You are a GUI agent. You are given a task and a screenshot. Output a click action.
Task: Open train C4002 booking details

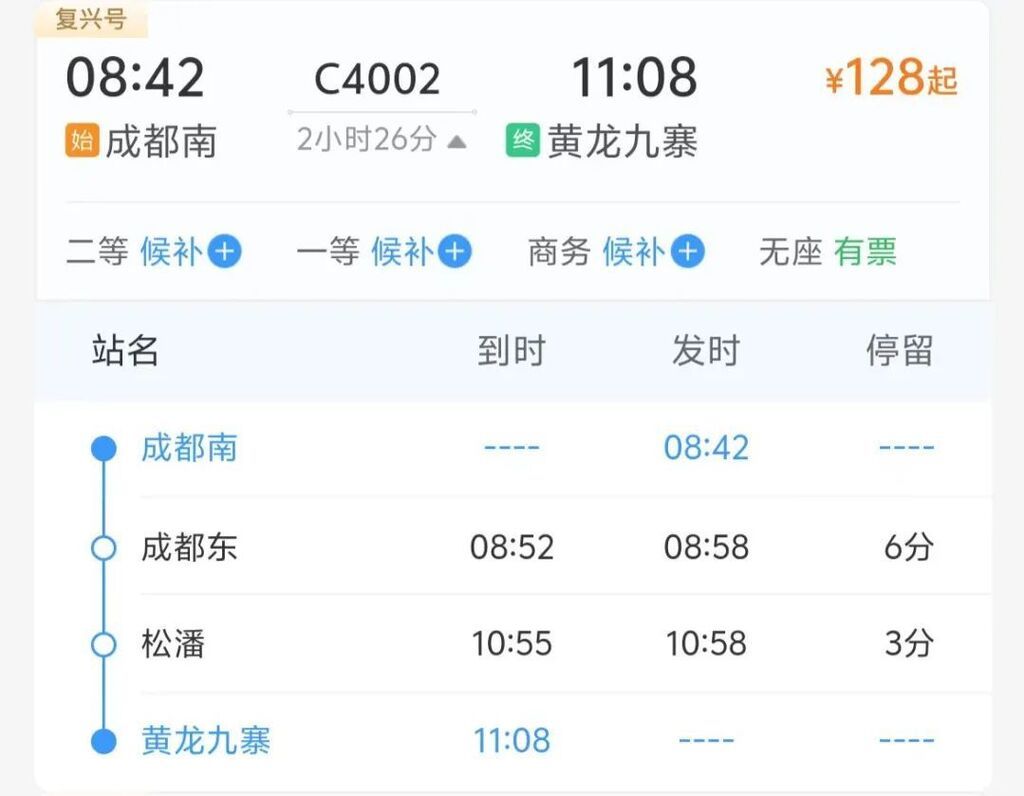pyautogui.click(x=378, y=79)
